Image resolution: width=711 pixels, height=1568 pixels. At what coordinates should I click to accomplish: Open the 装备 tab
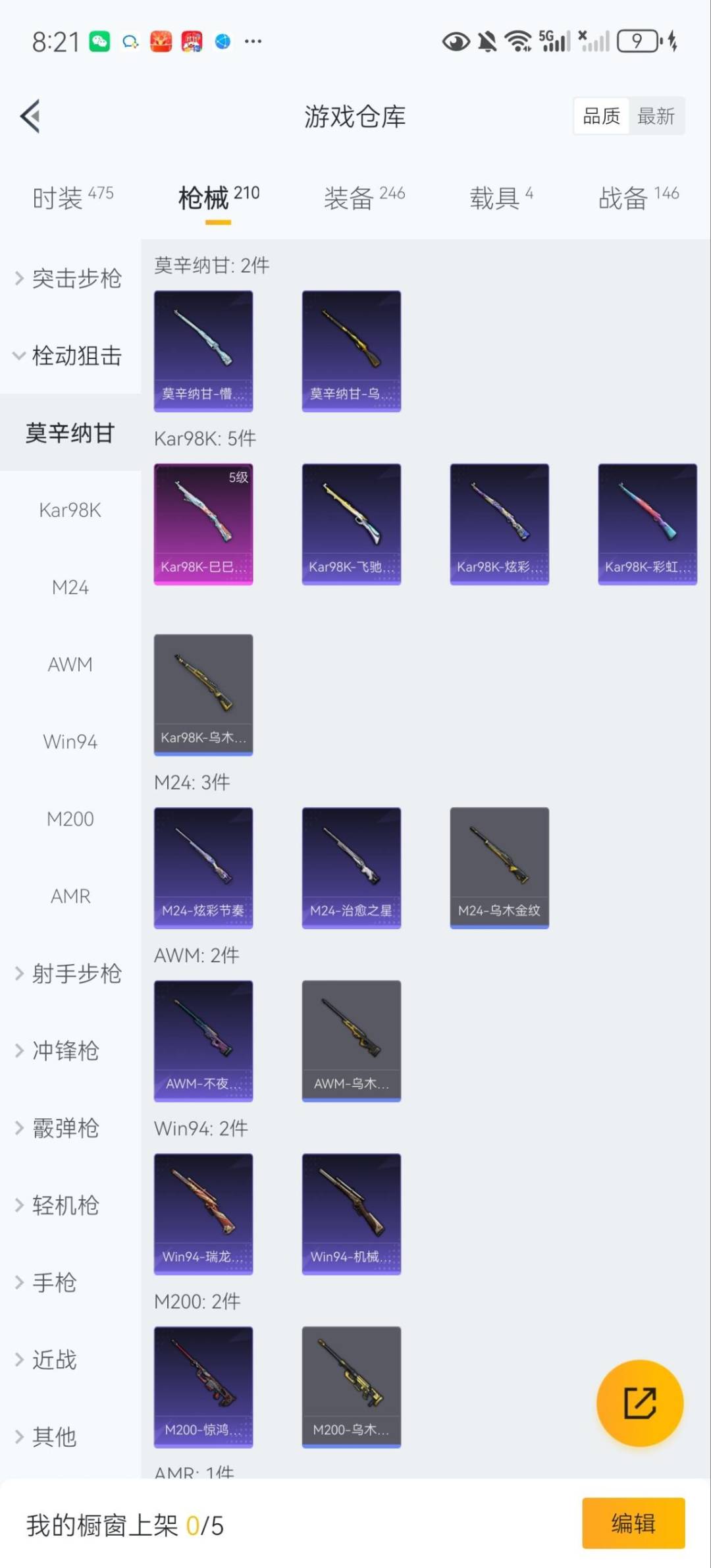pyautogui.click(x=363, y=197)
